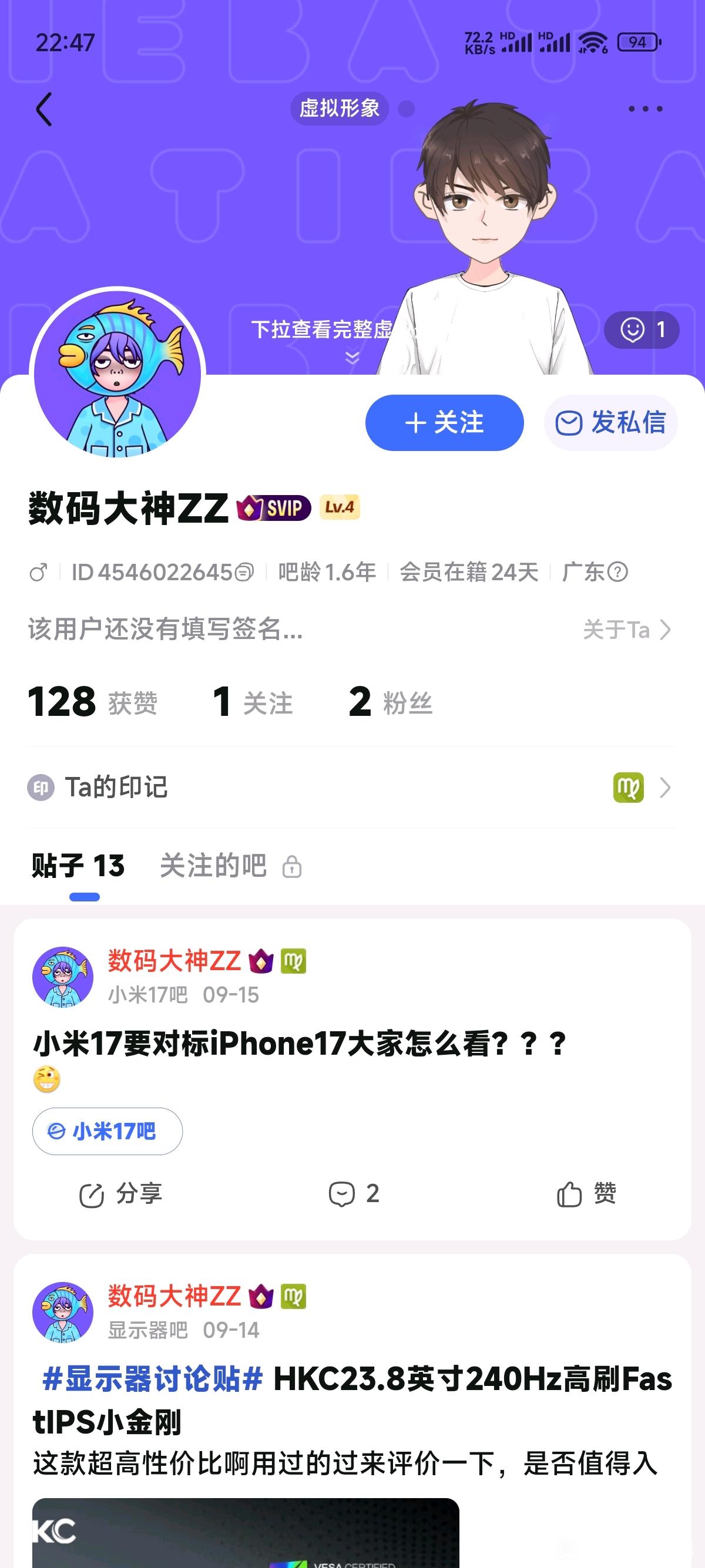705x1568 pixels.
Task: Open the three-dot overflow menu
Action: [645, 110]
